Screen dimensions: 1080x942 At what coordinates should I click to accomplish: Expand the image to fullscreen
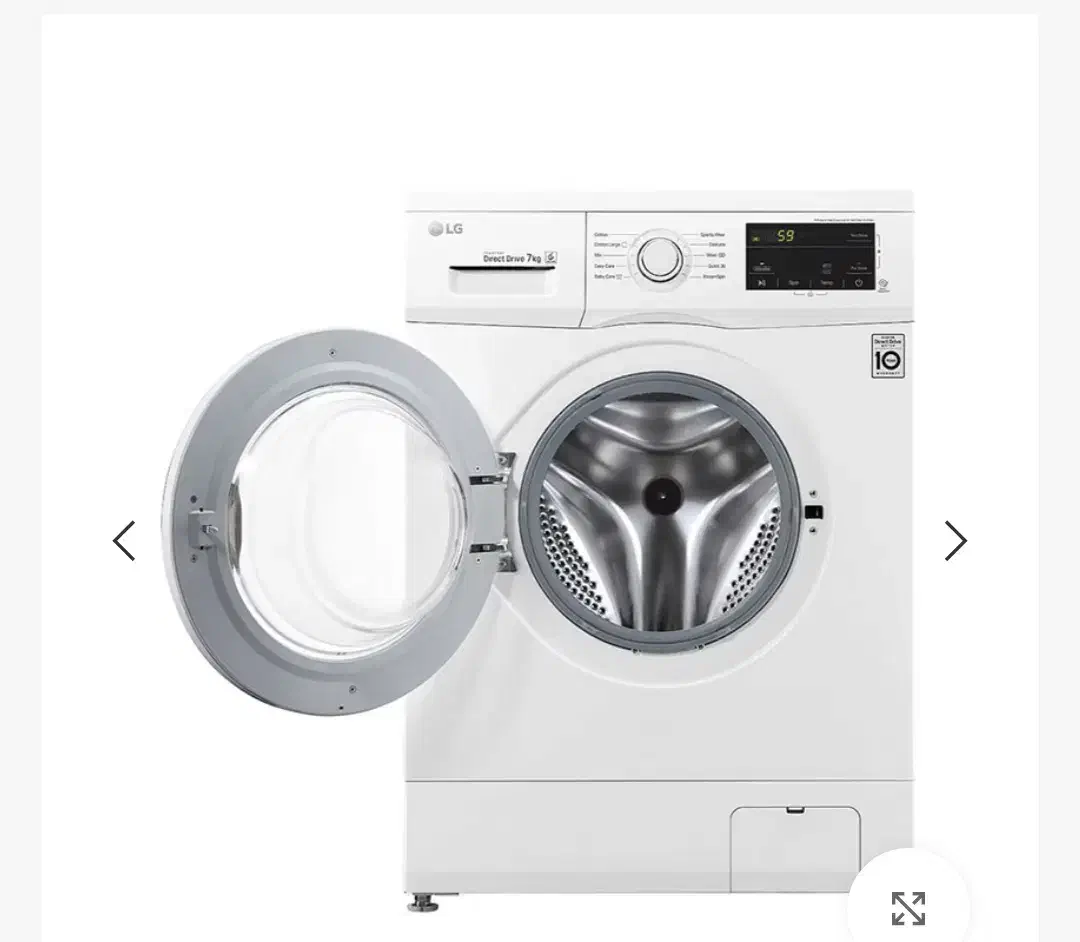908,908
